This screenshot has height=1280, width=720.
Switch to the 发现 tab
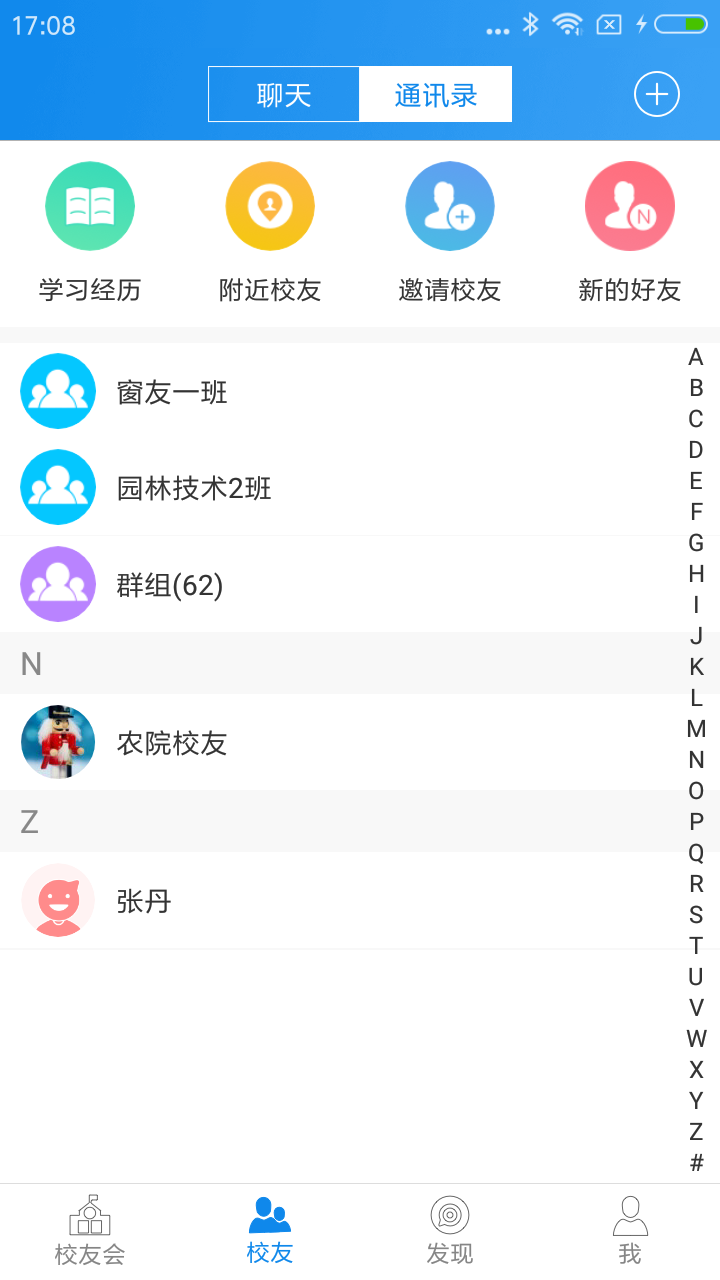click(x=450, y=1232)
